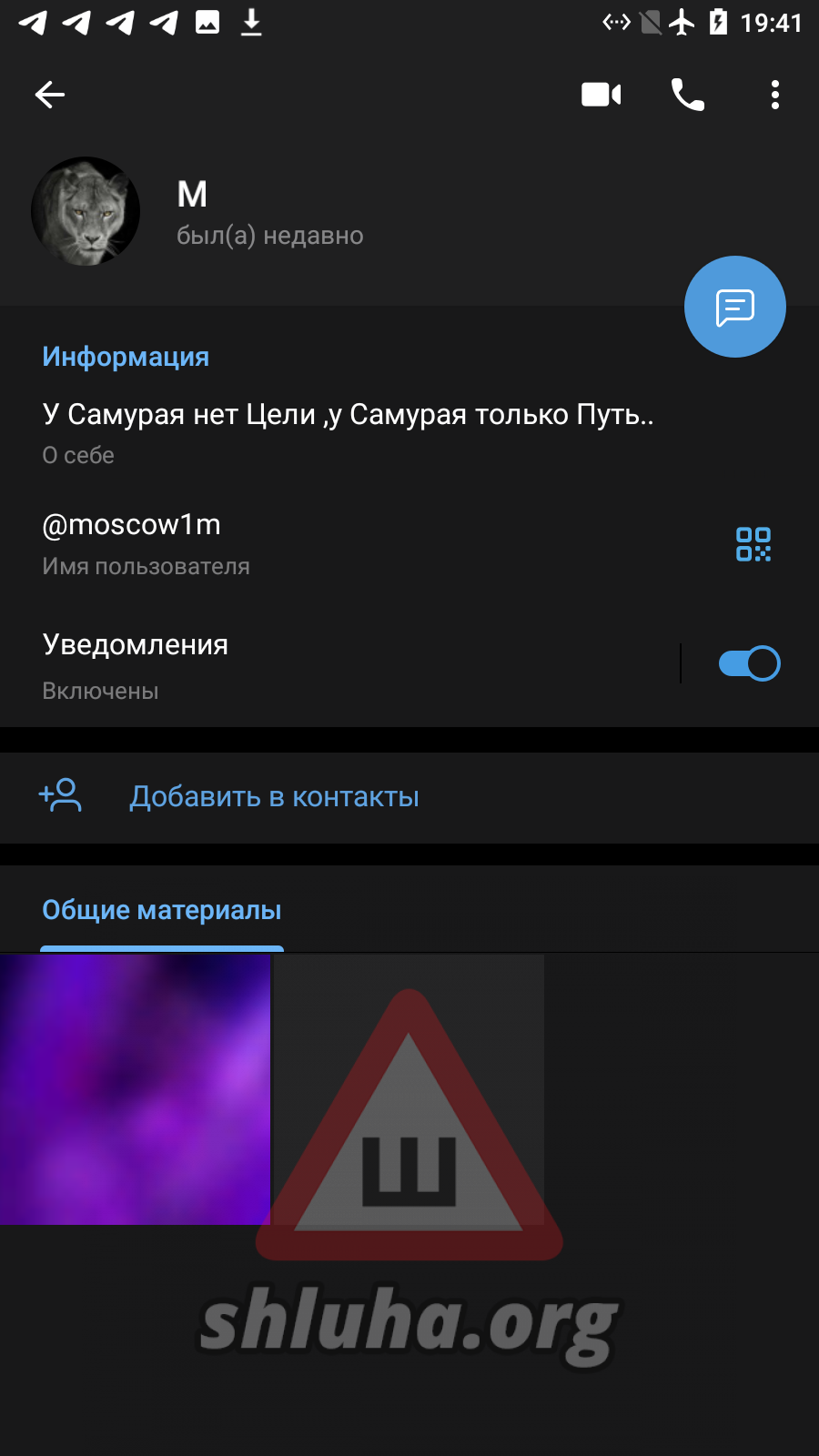Open the Уведомления settings row
This screenshot has height=1456, width=819.
coord(318,664)
